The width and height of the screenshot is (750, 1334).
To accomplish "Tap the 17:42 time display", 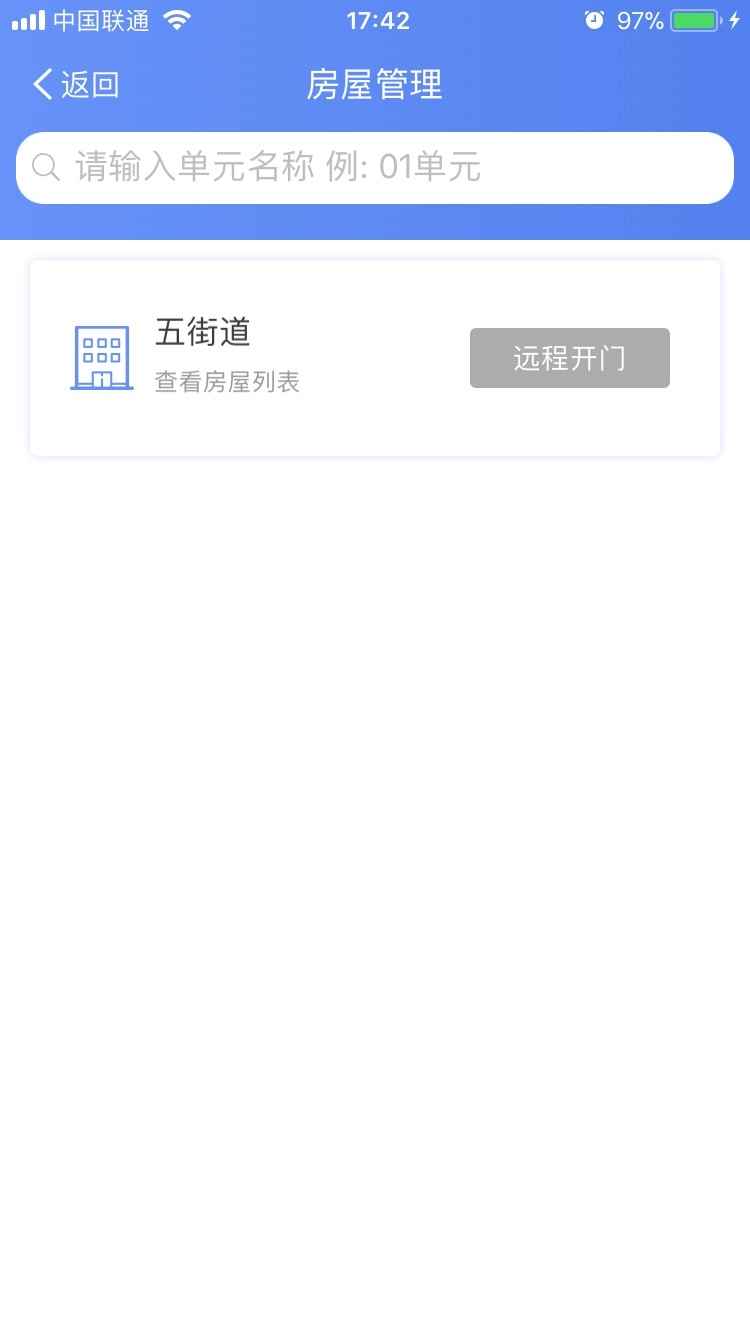I will 377,20.
